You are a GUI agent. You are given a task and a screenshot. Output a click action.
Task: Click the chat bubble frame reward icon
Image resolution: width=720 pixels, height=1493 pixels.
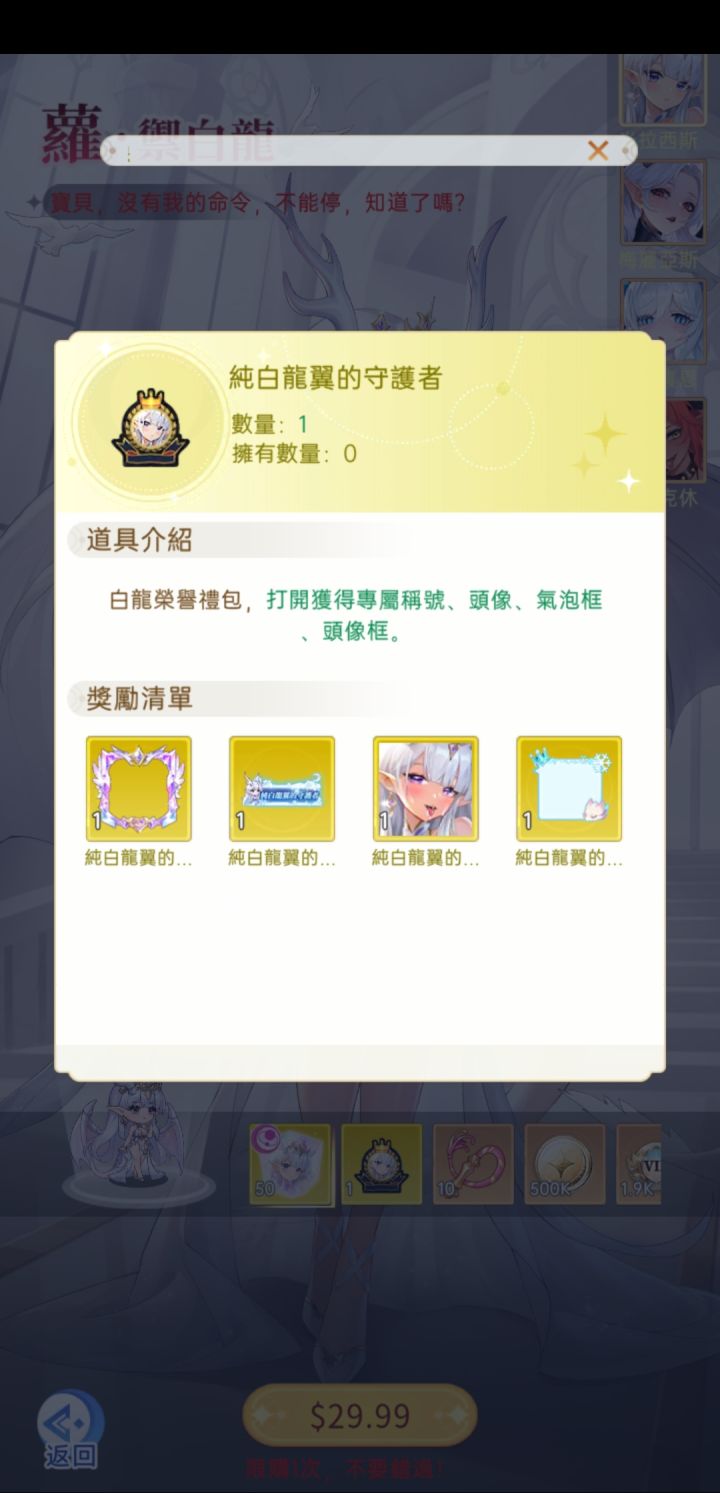pos(568,788)
